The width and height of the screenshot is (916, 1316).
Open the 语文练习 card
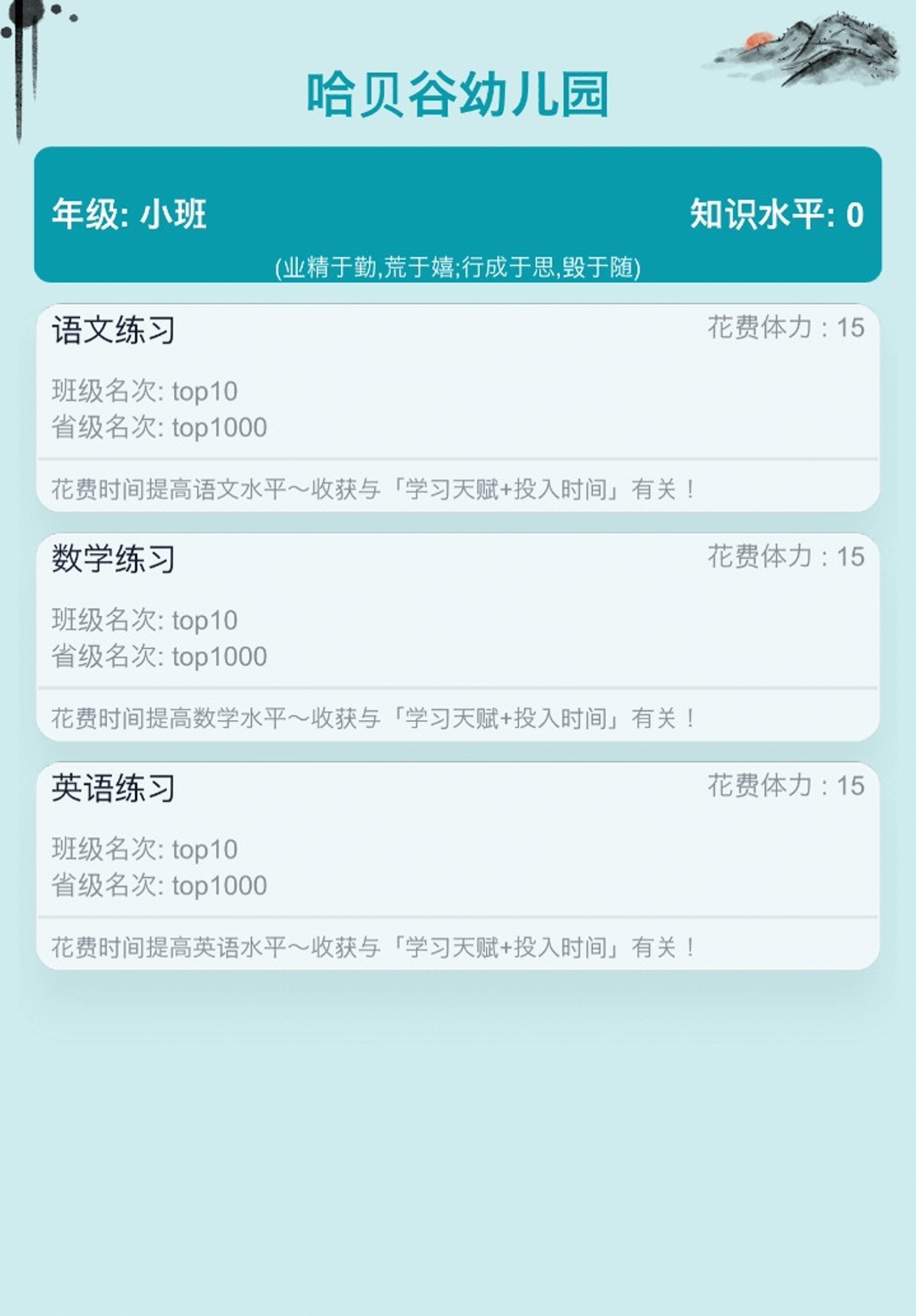pyautogui.click(x=458, y=407)
